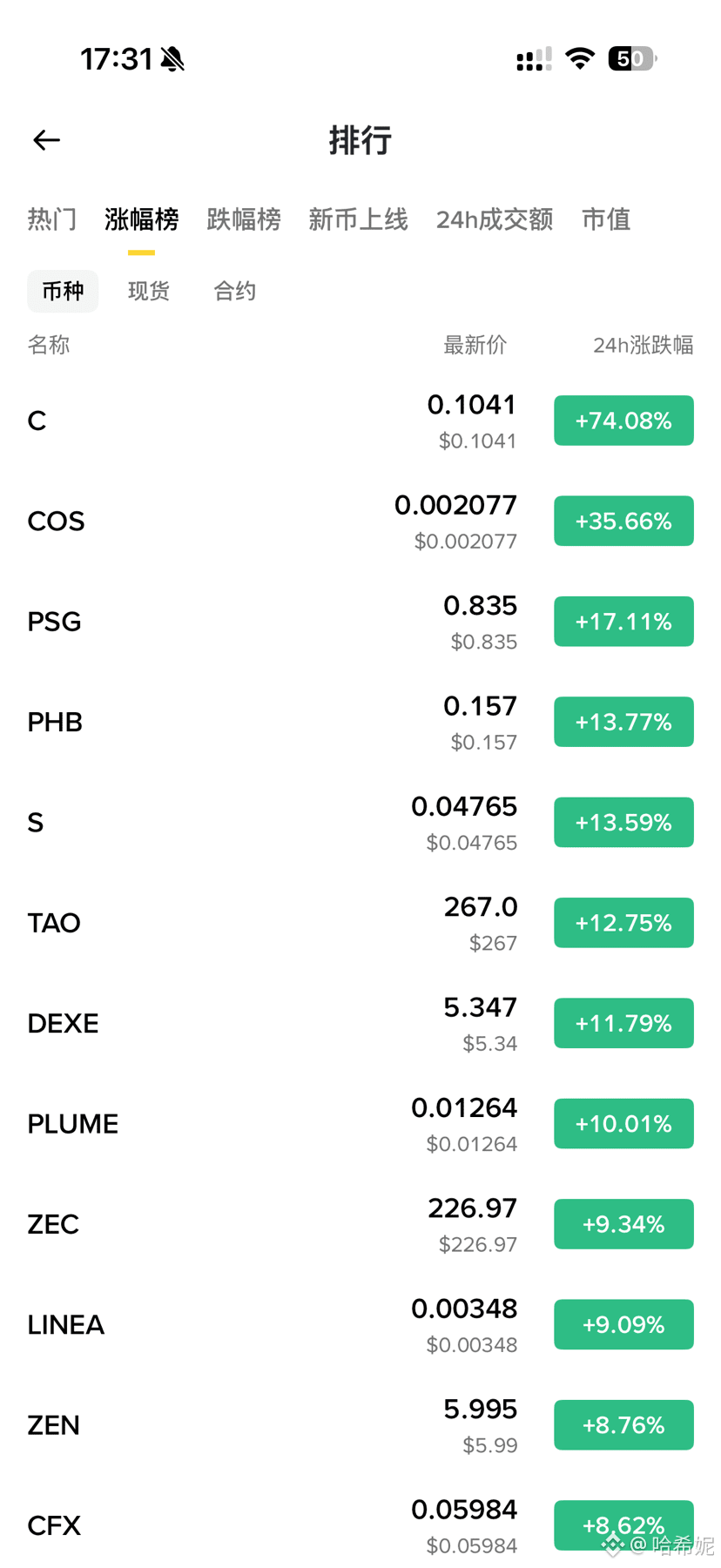Screen dimensions: 721x1568
Task: Switch to the 24h成交额 tab
Action: tap(495, 219)
